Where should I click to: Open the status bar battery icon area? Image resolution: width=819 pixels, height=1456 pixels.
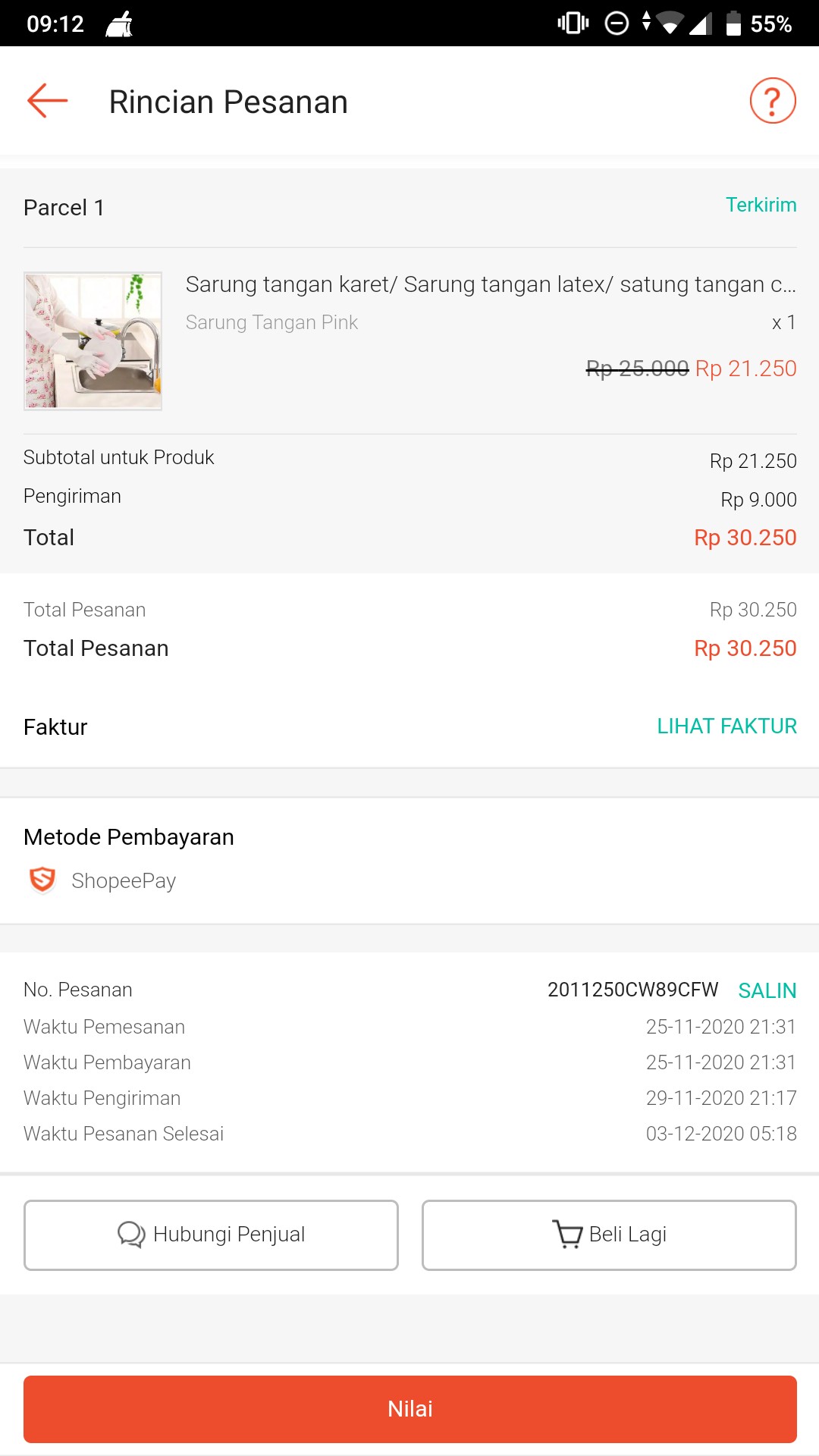coord(733,24)
